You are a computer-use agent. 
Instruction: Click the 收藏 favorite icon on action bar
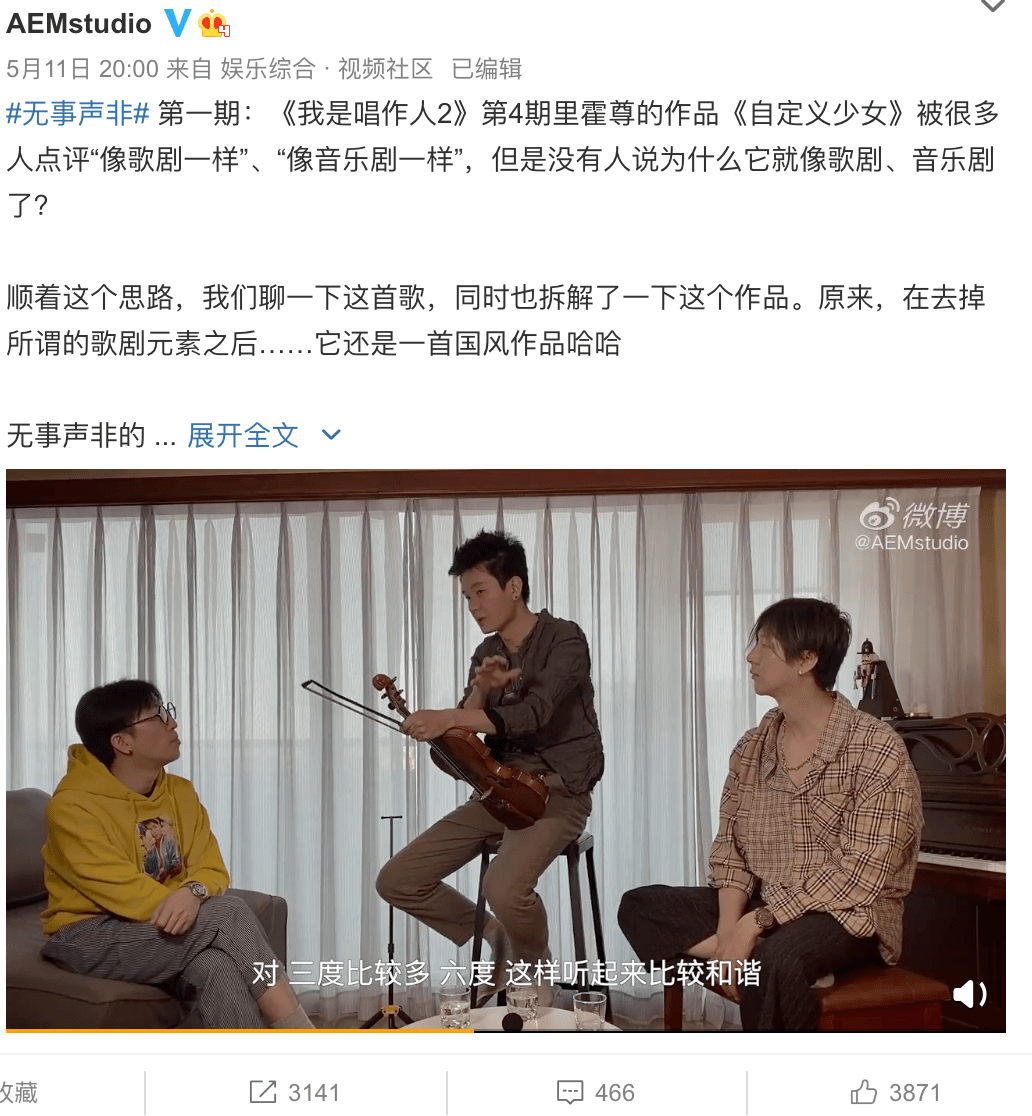[20, 1091]
